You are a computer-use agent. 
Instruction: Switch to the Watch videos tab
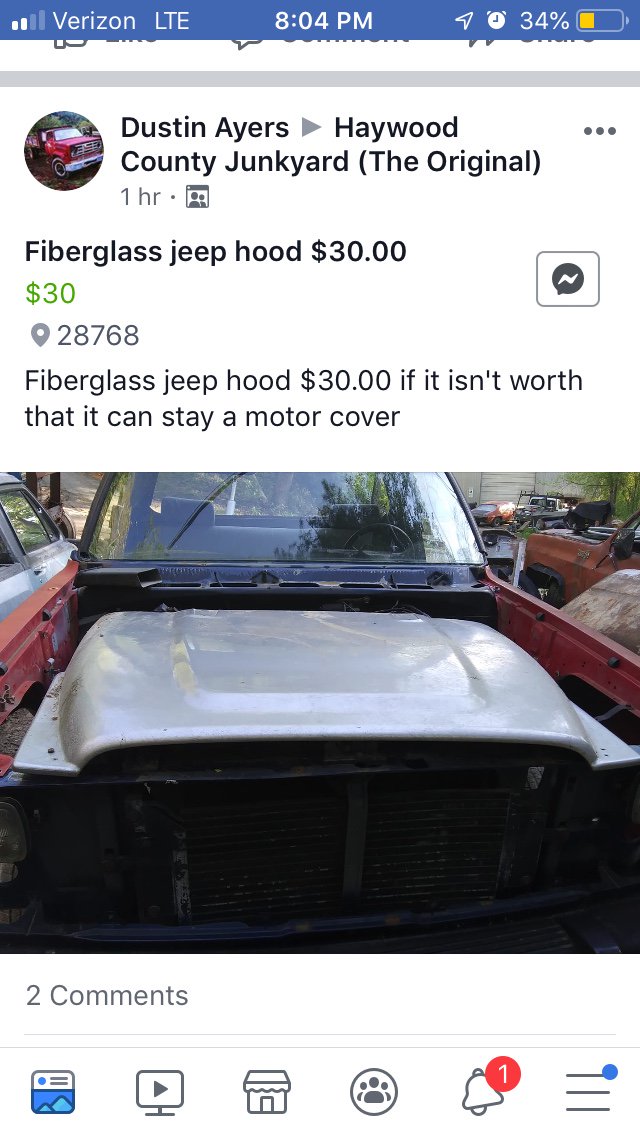click(x=160, y=1092)
